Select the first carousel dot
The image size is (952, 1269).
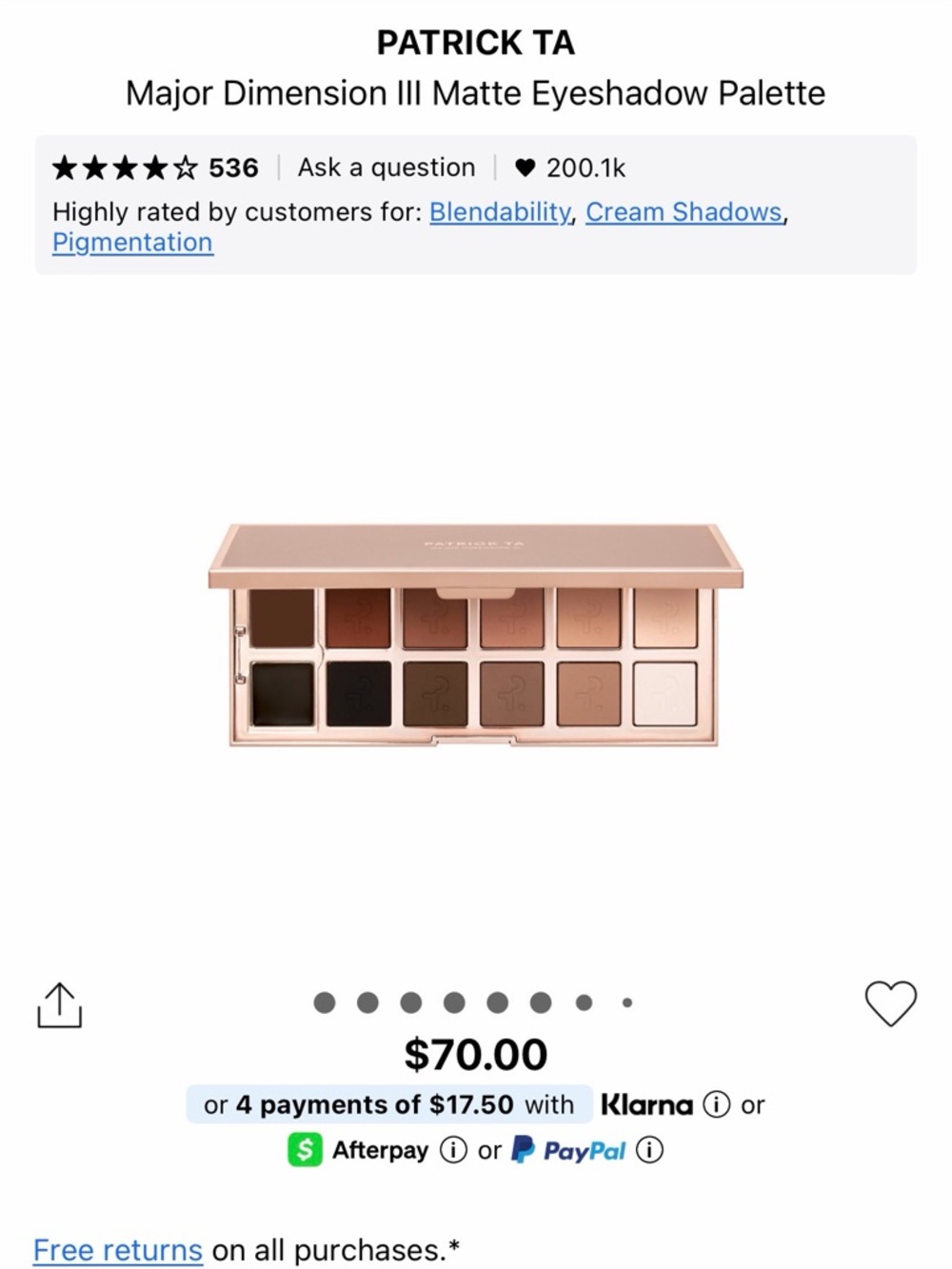[x=323, y=1001]
